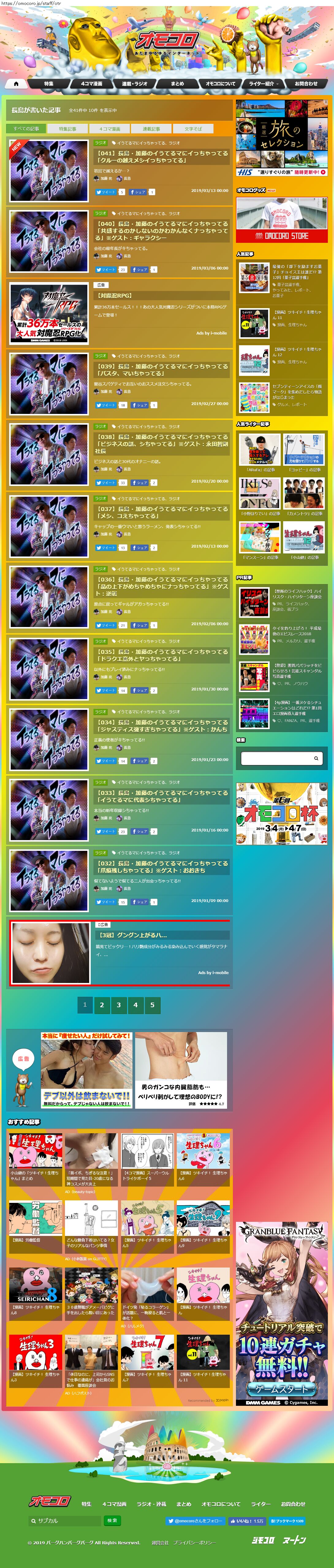Image resolution: width=334 pixels, height=1568 pixels.
Task: Open the 連載・ラジオ navigation item
Action: (135, 84)
